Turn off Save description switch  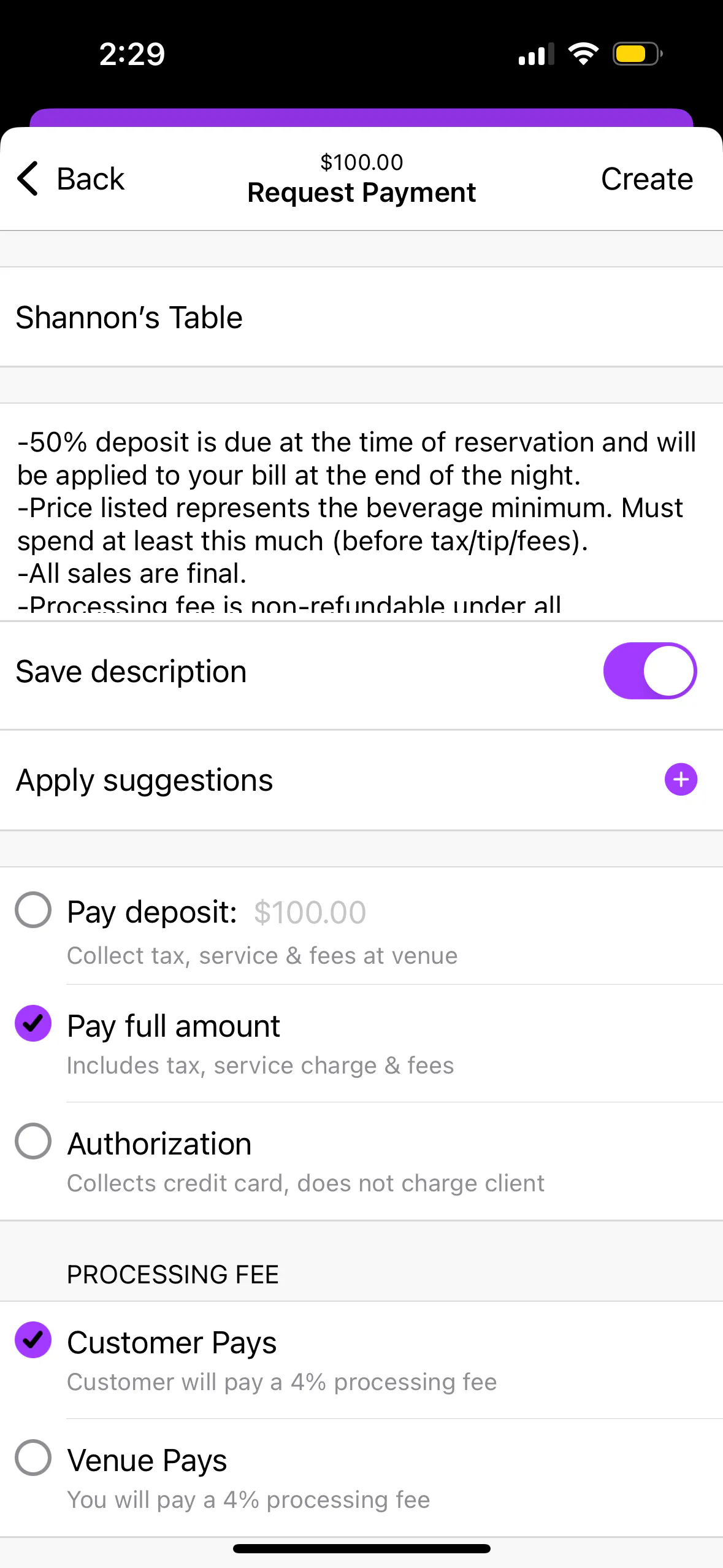649,671
